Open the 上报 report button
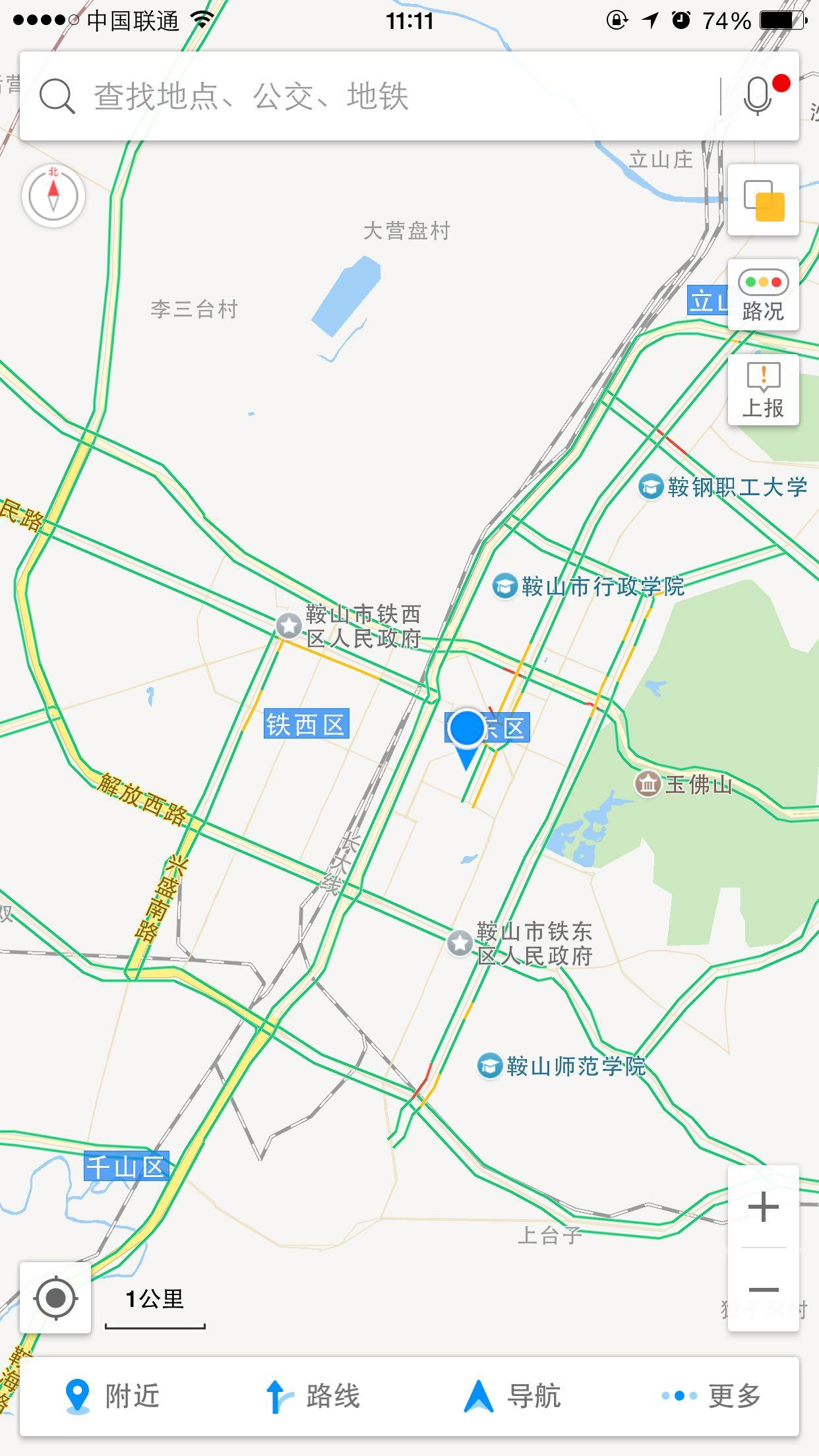Screen dimensions: 819x1456 764,390
